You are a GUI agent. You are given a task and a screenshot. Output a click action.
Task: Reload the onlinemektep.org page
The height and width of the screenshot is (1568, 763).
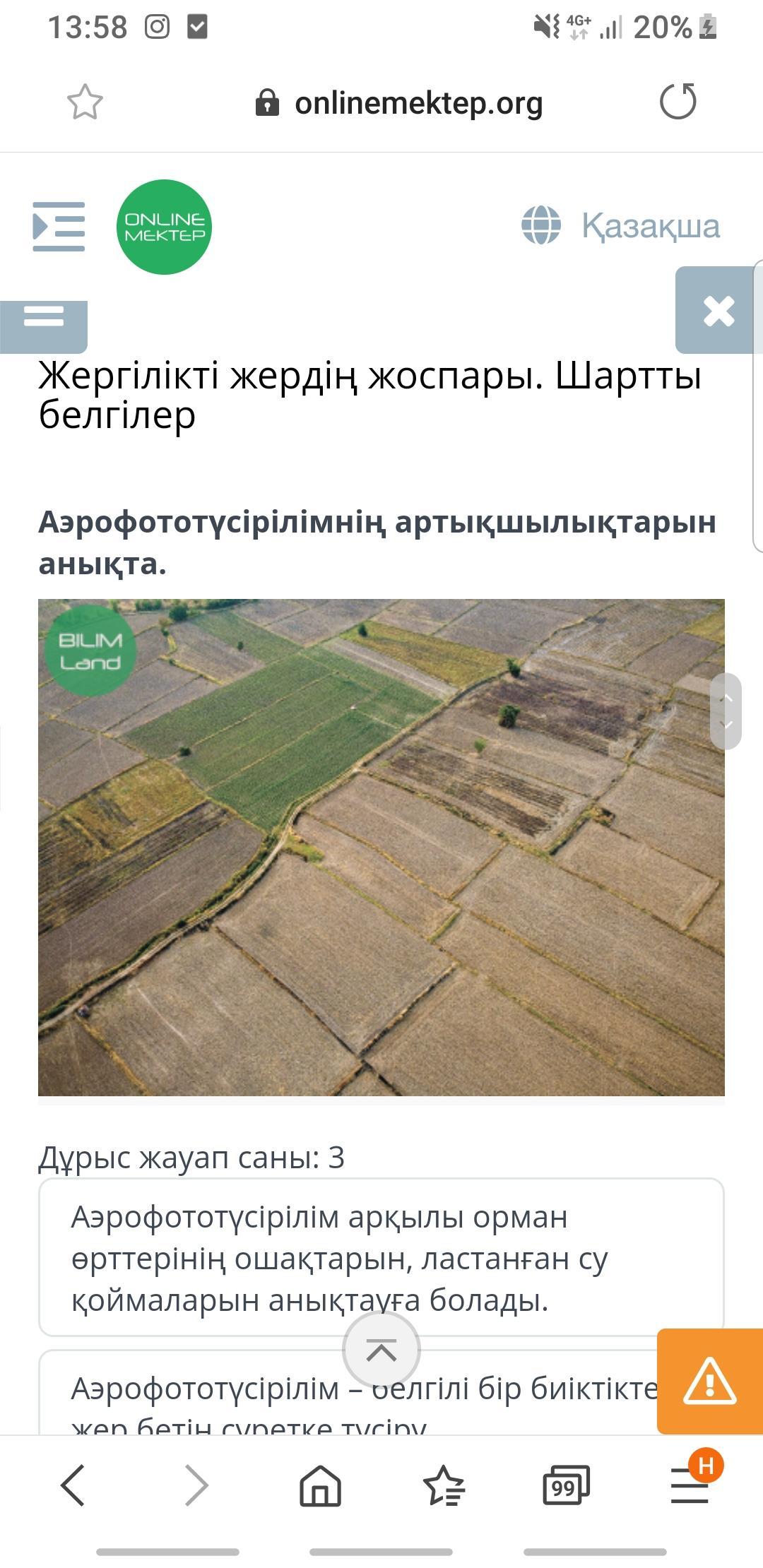pyautogui.click(x=678, y=102)
